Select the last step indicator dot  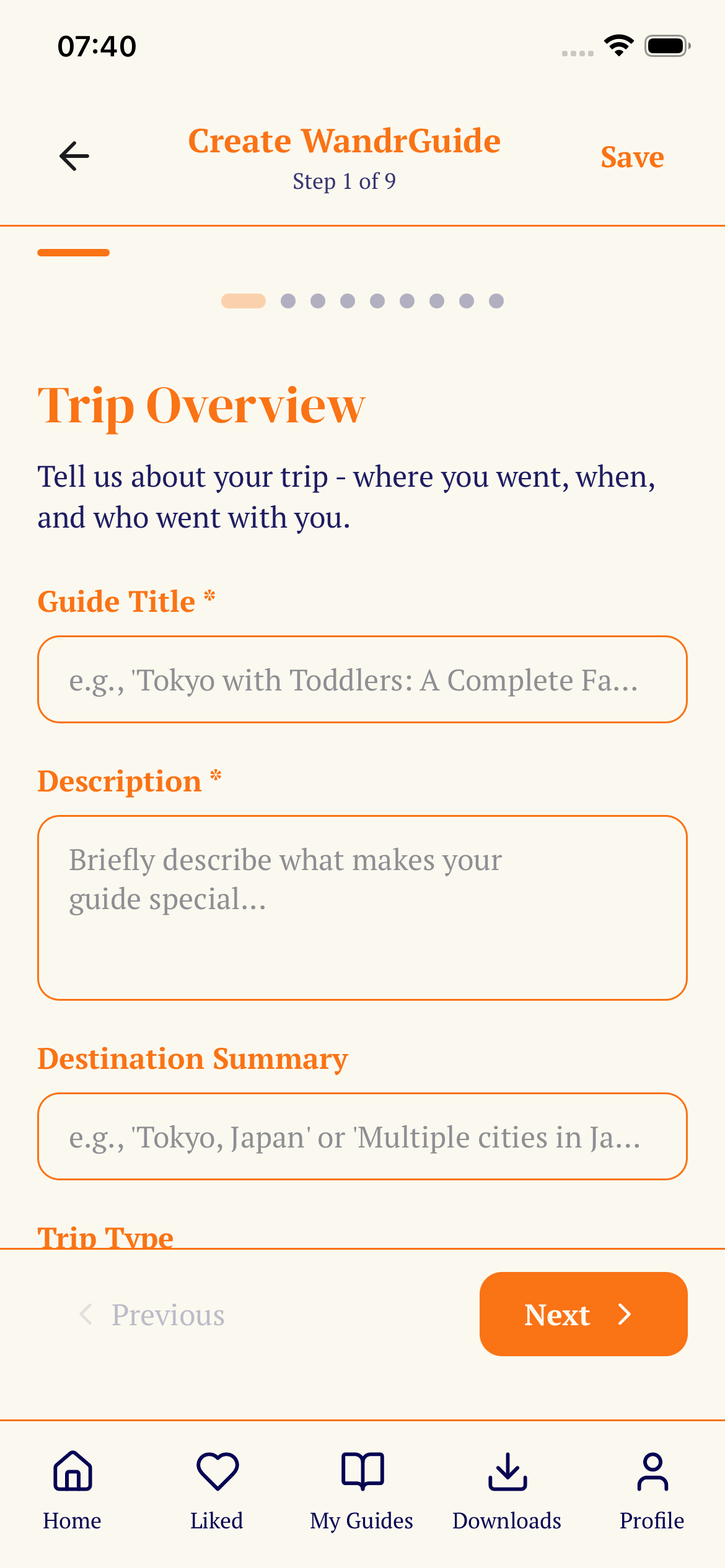[497, 301]
